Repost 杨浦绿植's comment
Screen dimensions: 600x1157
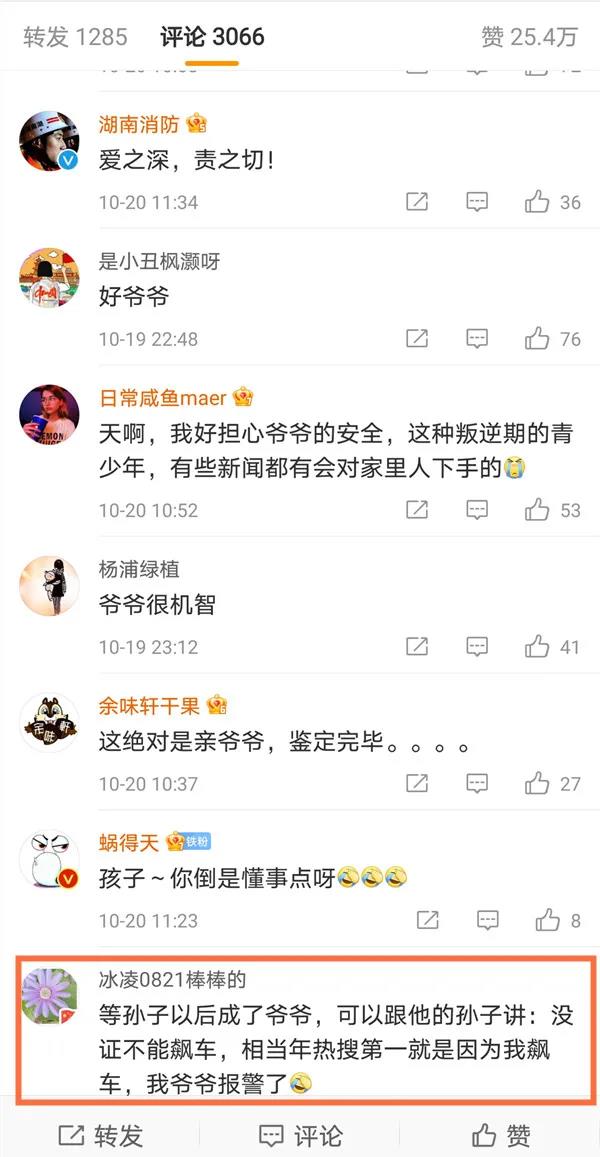417,647
